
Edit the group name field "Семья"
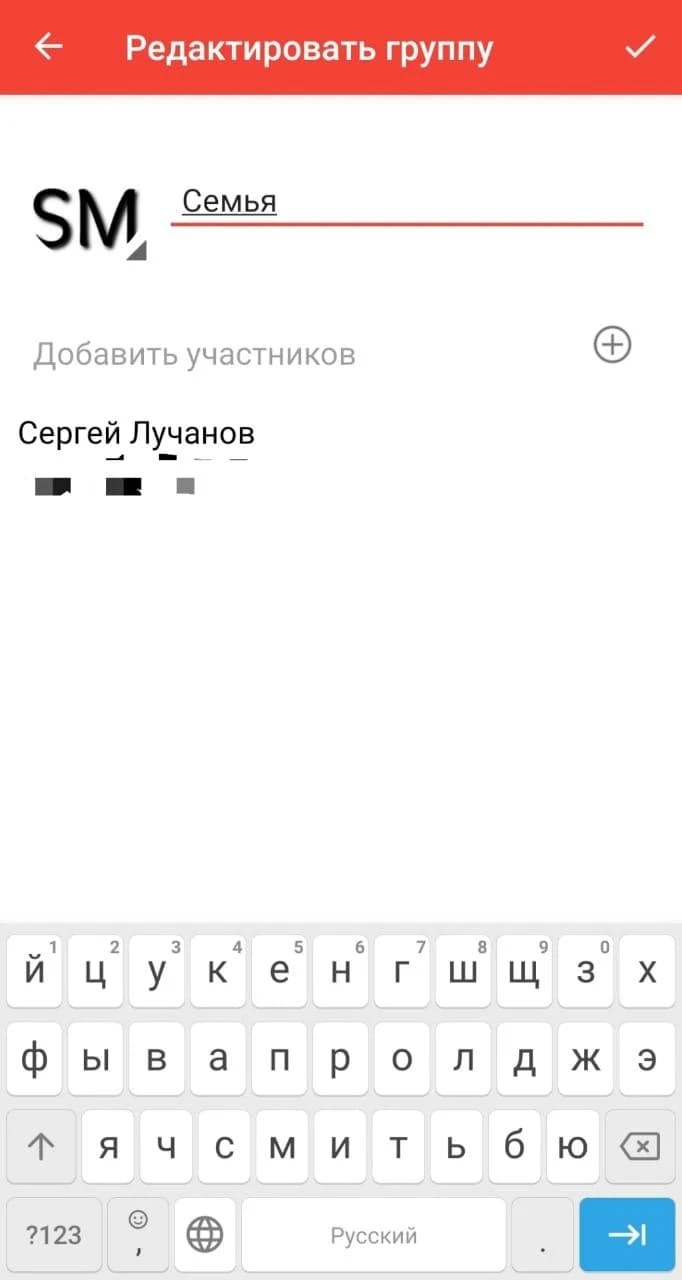click(405, 203)
